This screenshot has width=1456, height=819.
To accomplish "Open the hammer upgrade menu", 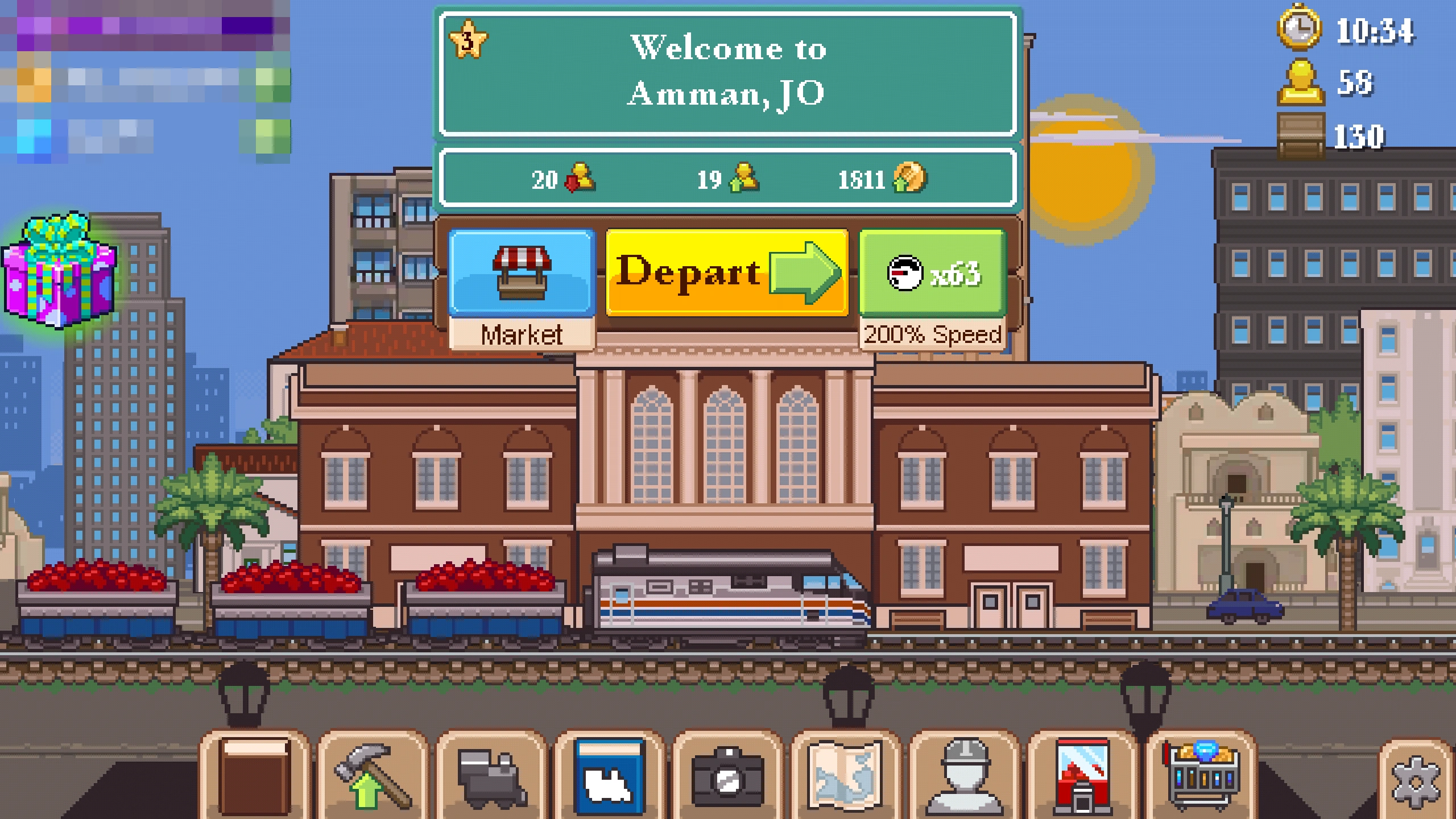I will pyautogui.click(x=373, y=776).
